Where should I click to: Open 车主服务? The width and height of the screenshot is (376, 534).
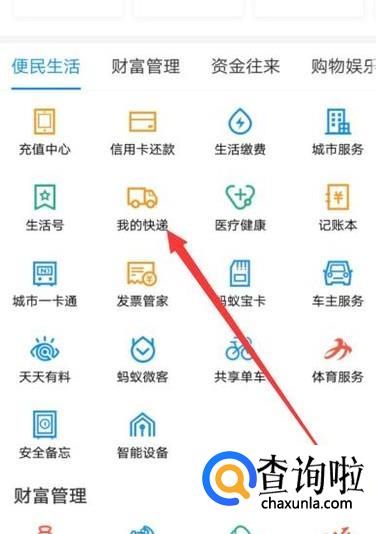coord(338,284)
